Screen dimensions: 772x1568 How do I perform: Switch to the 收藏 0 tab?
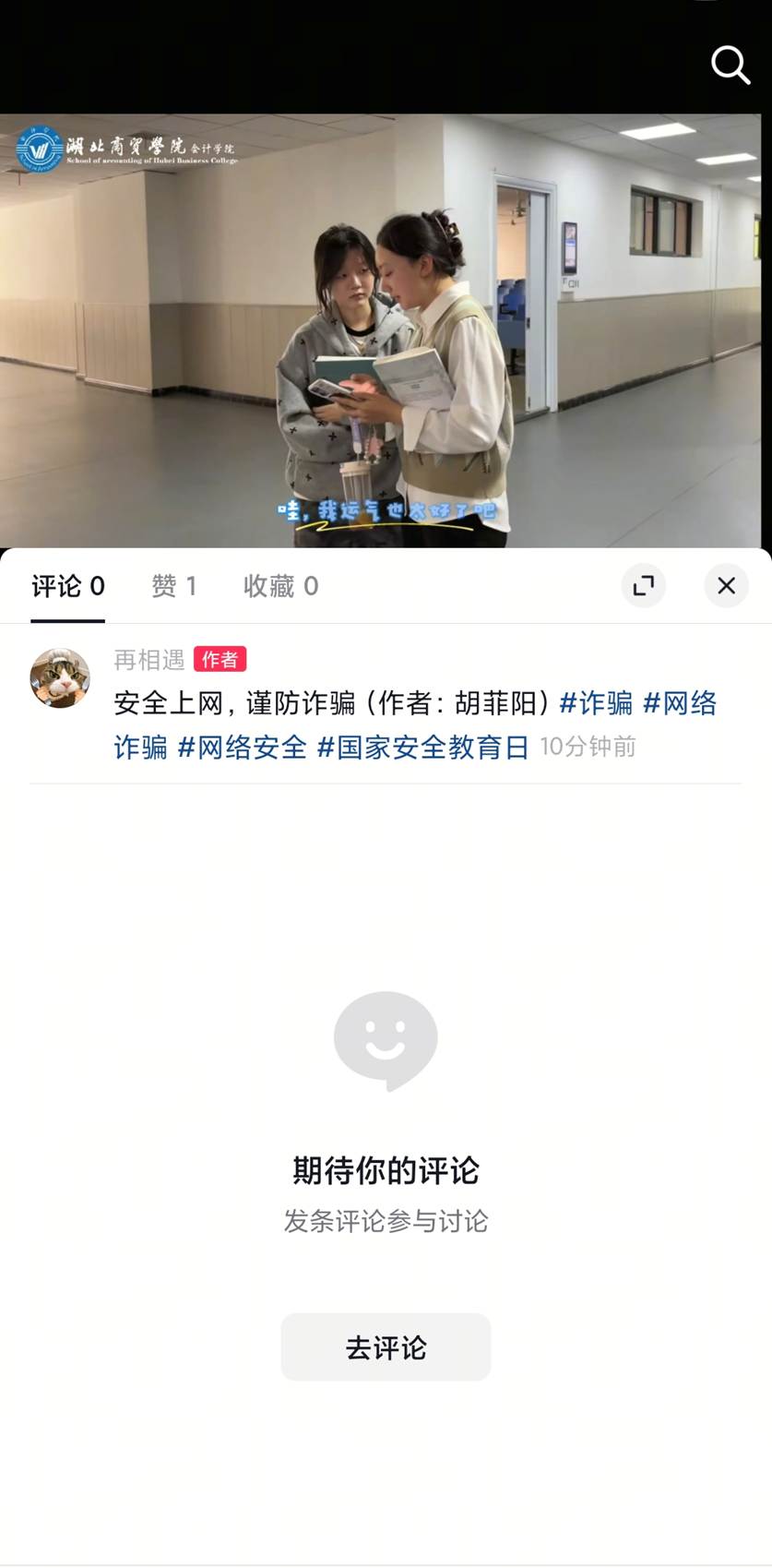280,586
